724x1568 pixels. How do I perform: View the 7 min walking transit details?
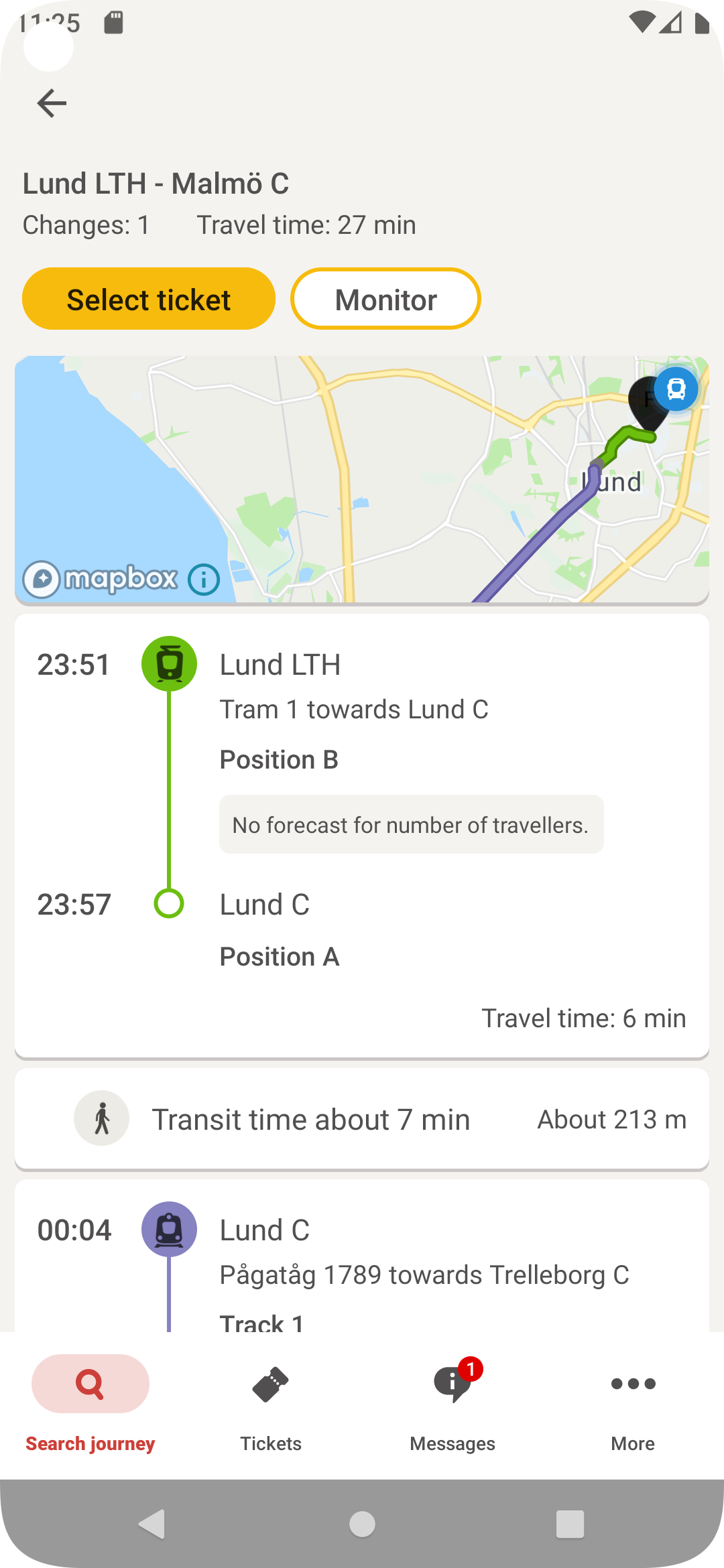(362, 1119)
